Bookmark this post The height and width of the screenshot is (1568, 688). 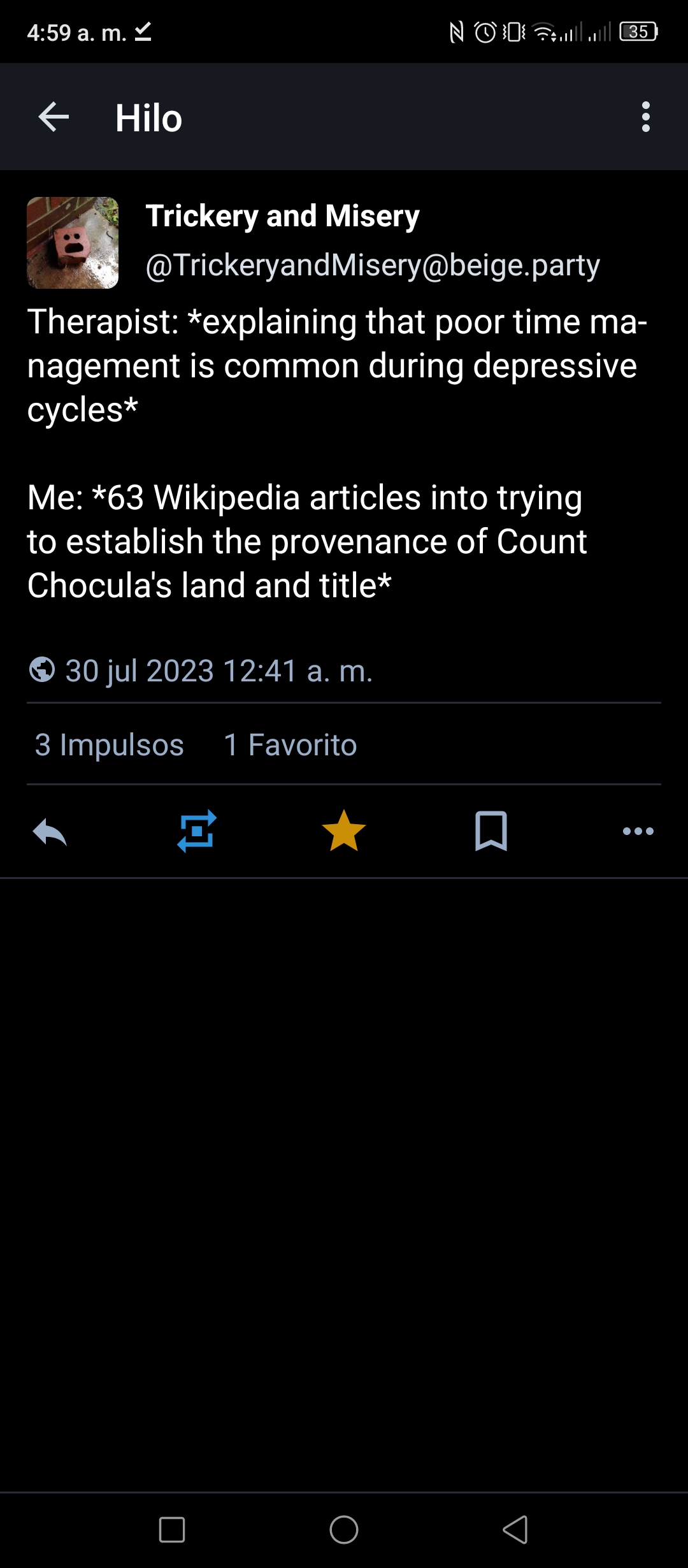pos(491,831)
